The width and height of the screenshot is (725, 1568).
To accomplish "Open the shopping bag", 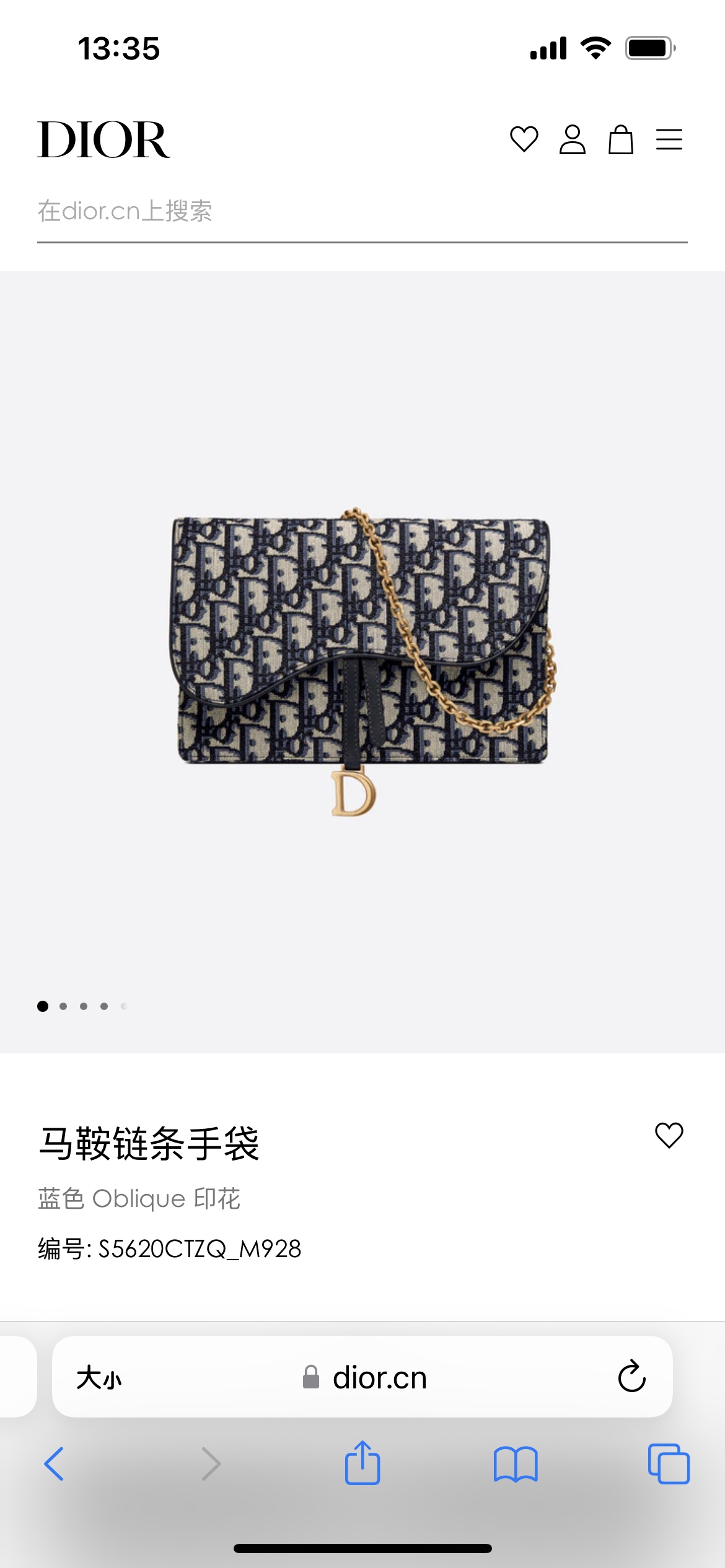I will point(620,139).
